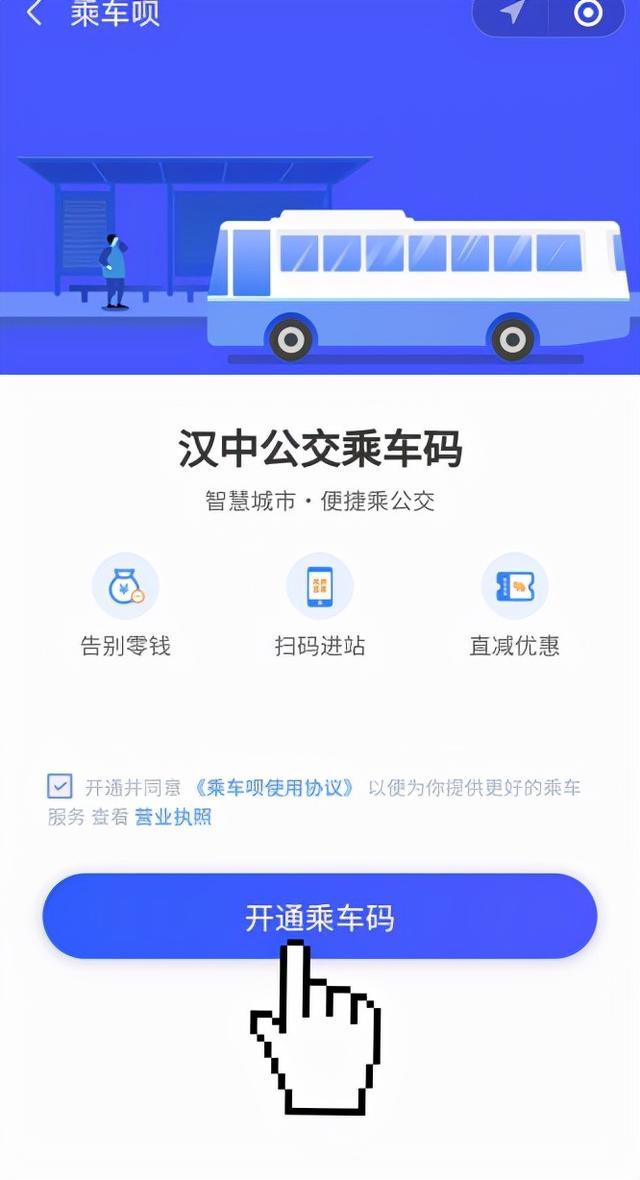Tap the 开通乘车码 button
The height and width of the screenshot is (1180, 640).
click(x=320, y=917)
